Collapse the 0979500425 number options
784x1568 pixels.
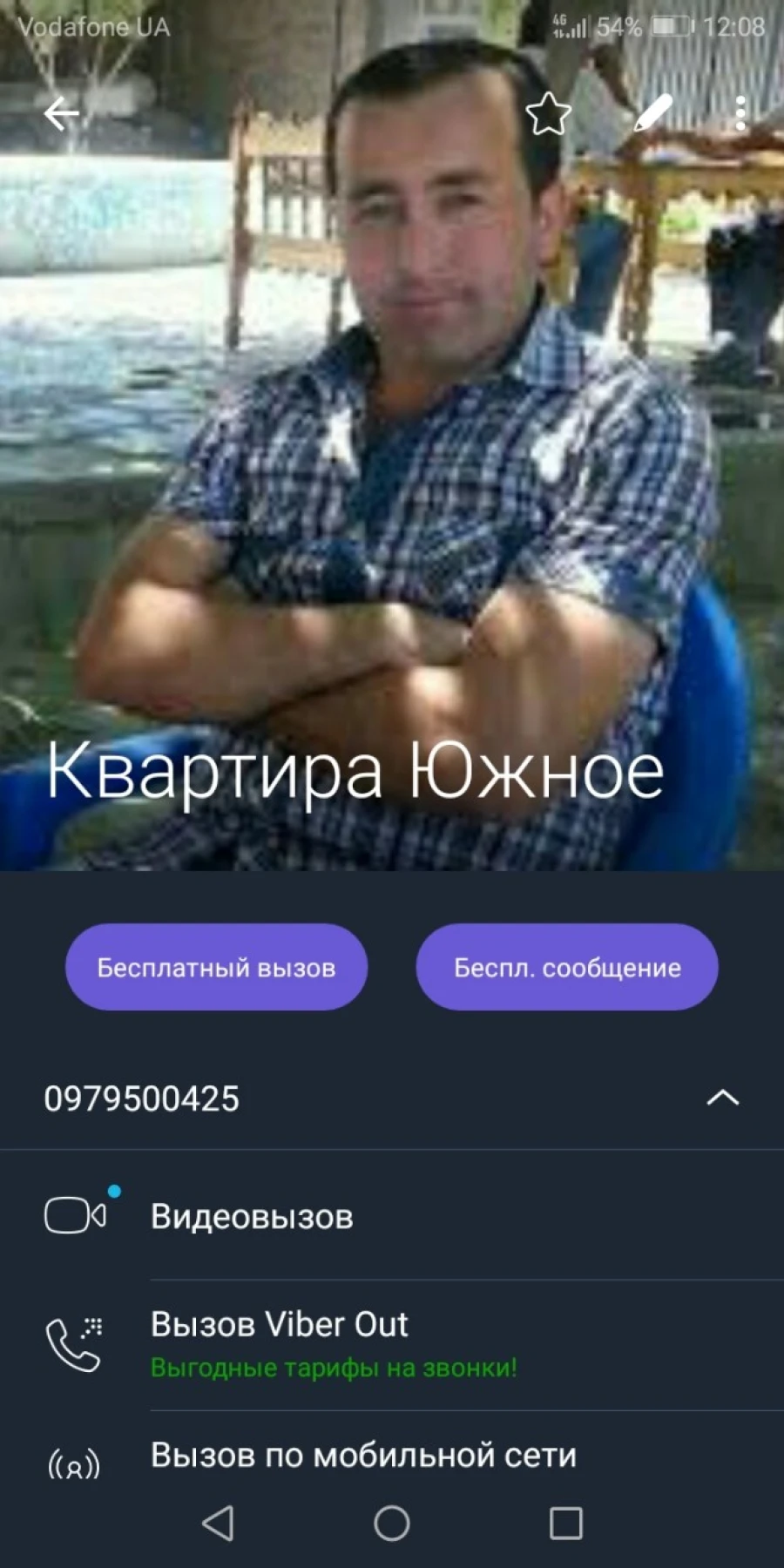click(x=722, y=1098)
